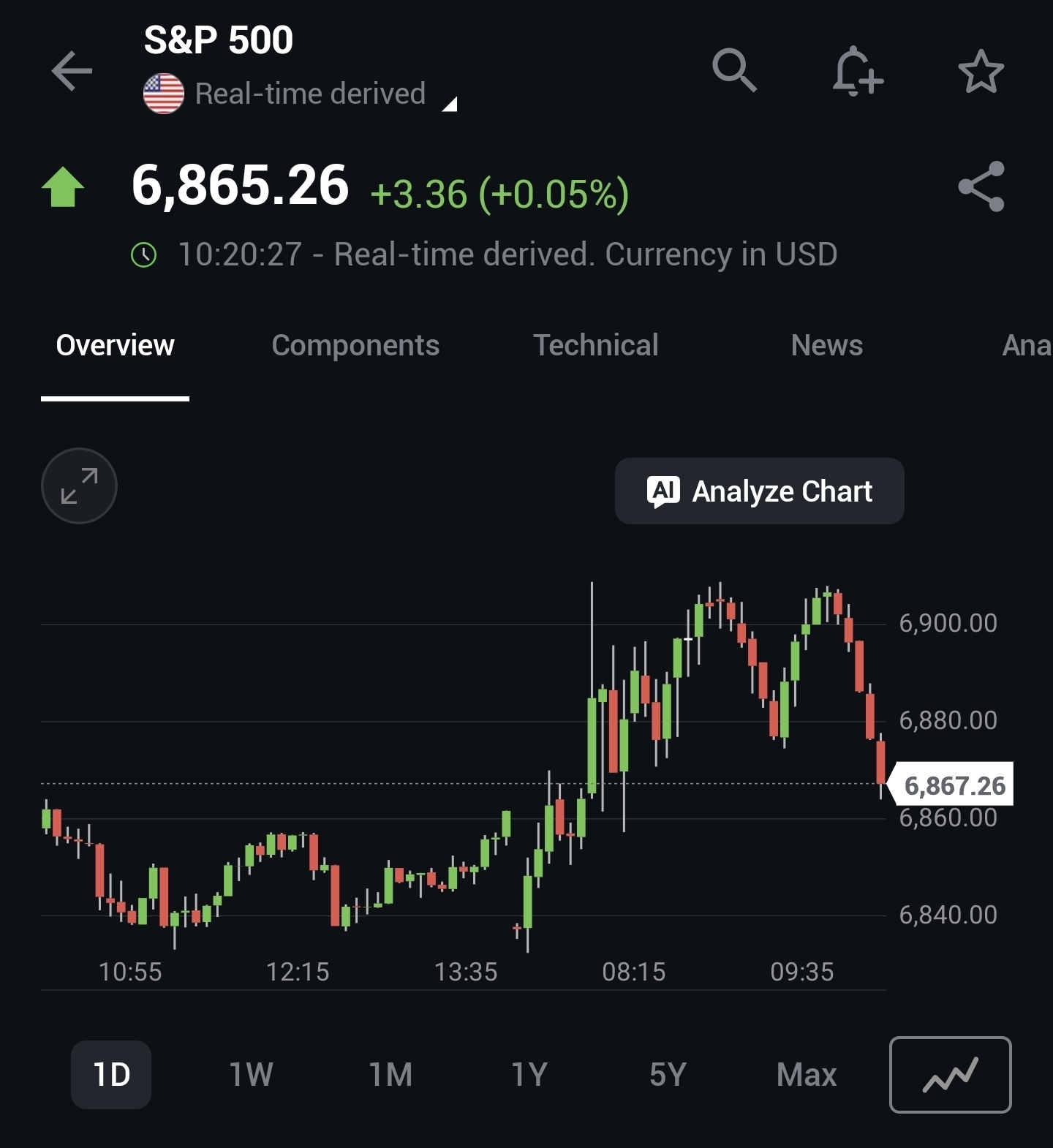Screen dimensions: 1053x1148
Task: Open the search magnifier
Action: 734,71
